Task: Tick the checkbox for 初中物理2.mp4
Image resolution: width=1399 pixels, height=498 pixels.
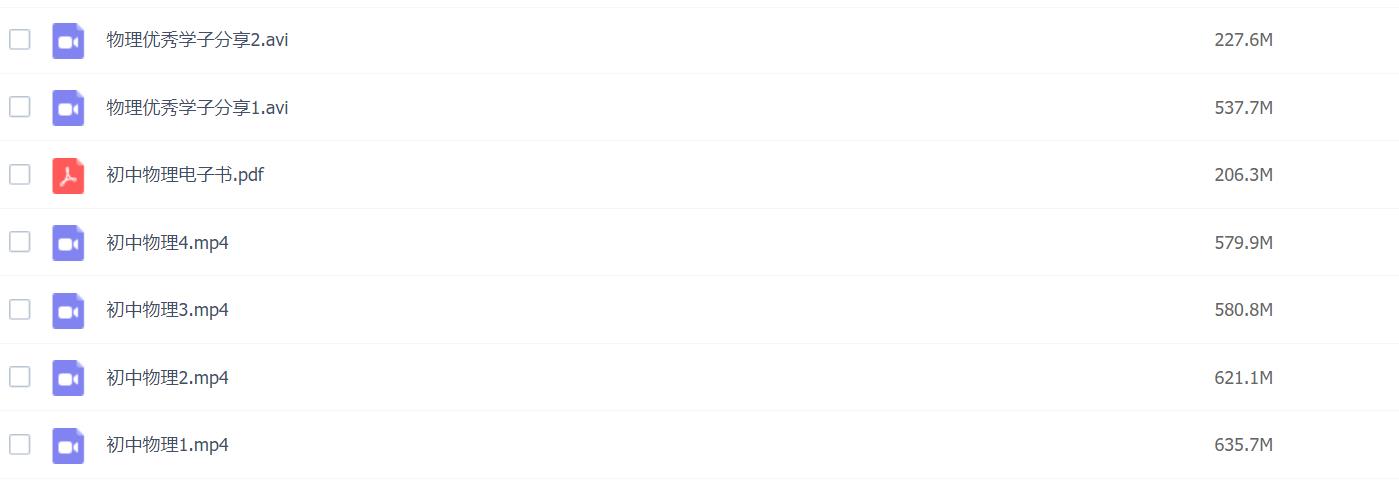Action: tap(20, 377)
